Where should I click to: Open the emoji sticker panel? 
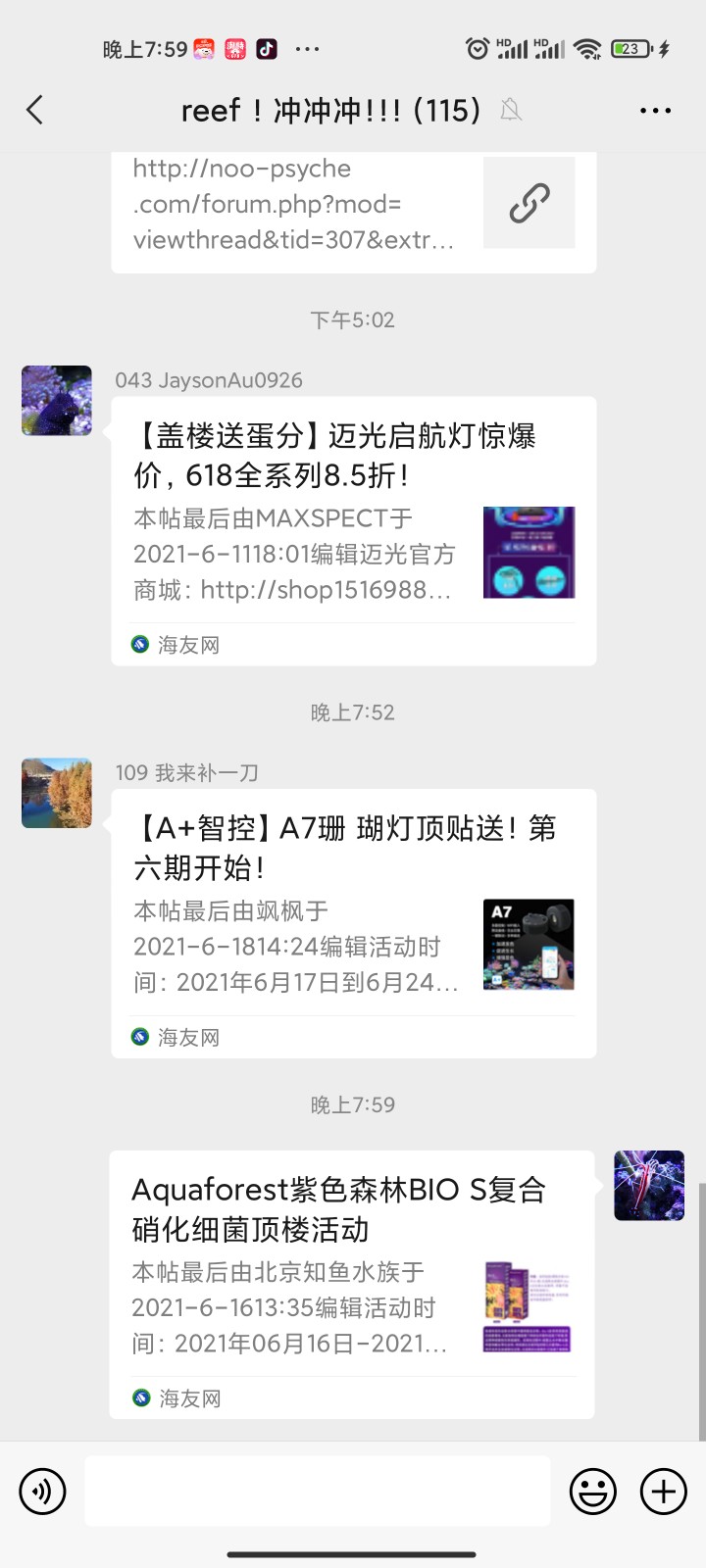593,1492
